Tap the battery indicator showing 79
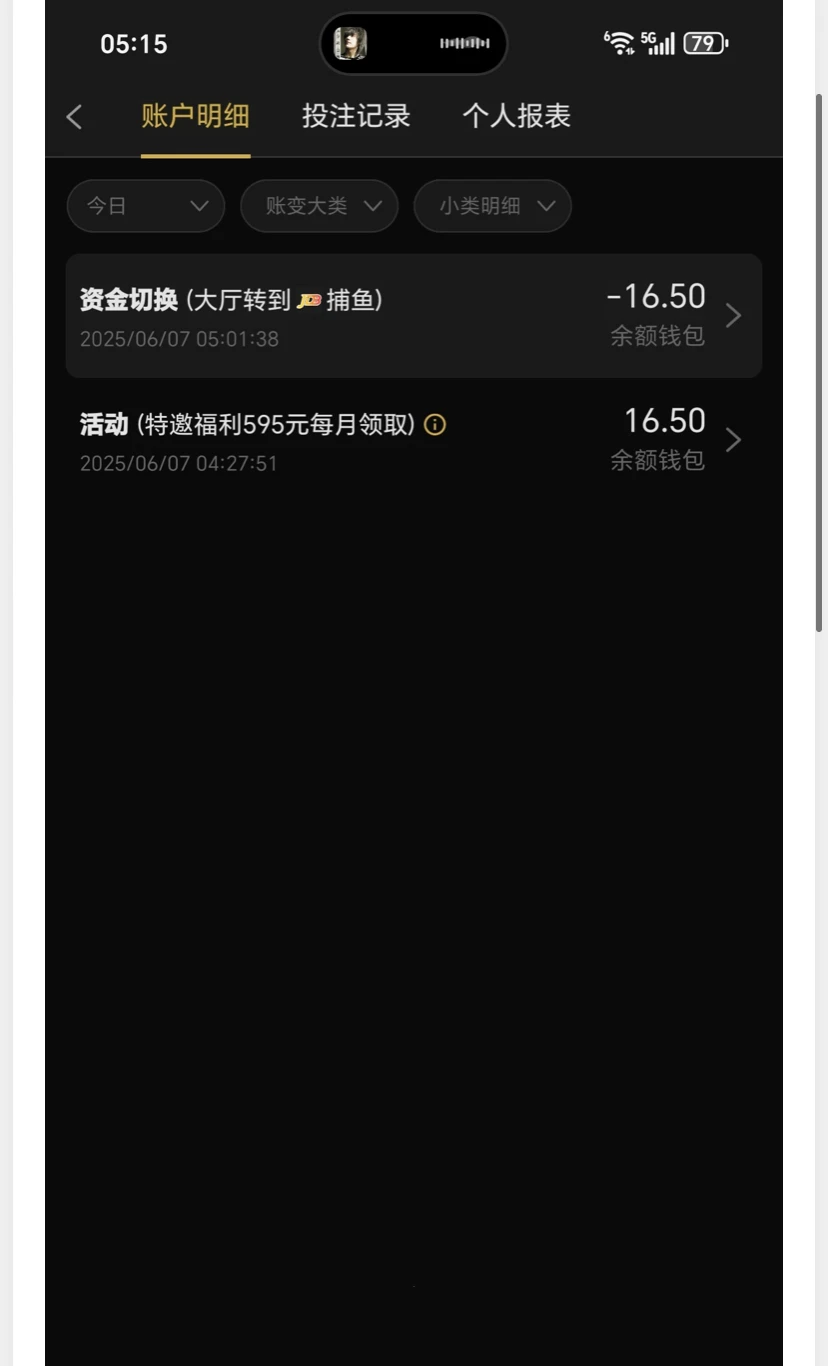This screenshot has height=1366, width=828. (702, 43)
